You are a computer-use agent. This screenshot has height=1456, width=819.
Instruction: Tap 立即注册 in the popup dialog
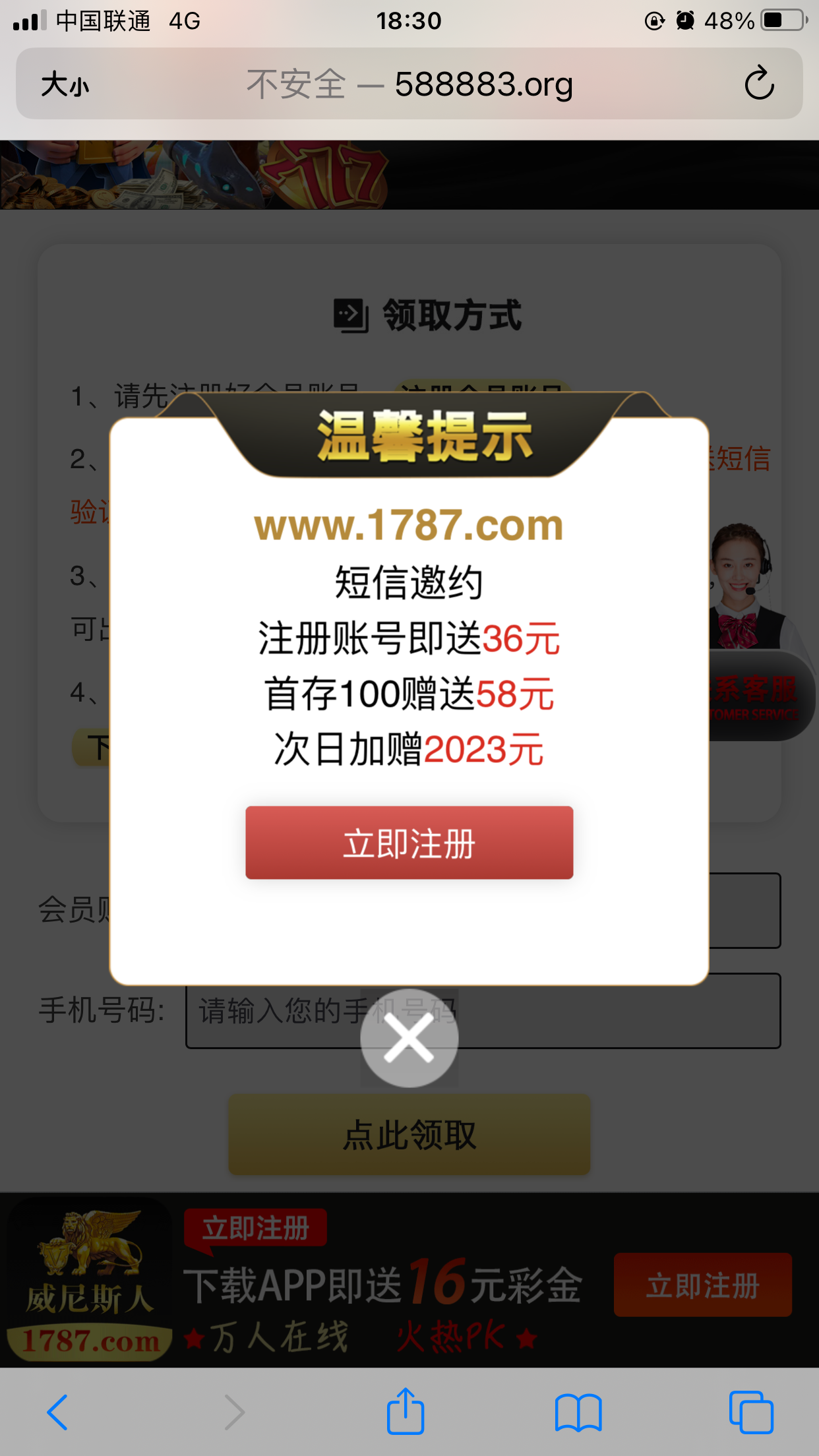click(x=409, y=843)
